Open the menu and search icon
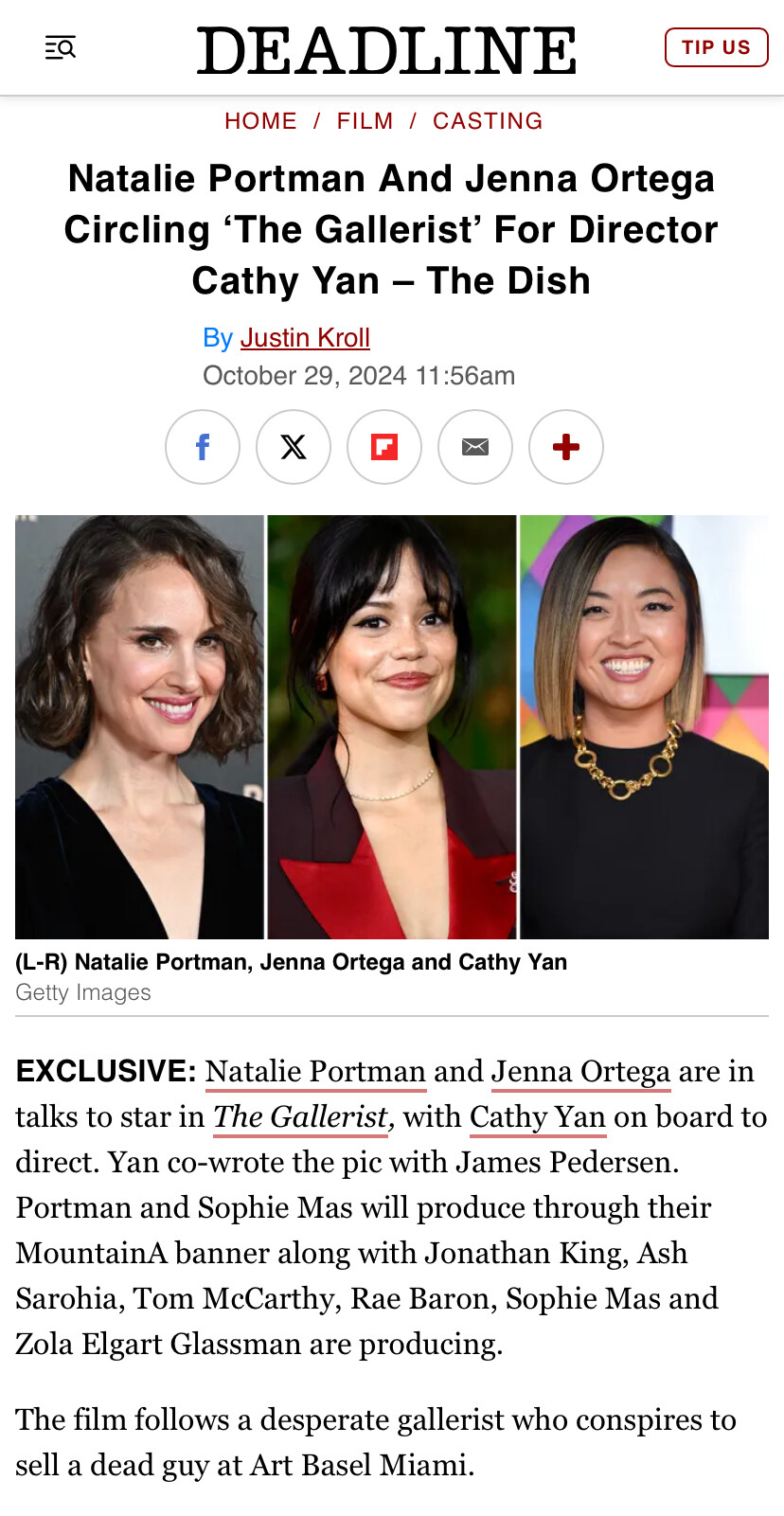Viewport: 784px width, 1516px height. tap(61, 47)
